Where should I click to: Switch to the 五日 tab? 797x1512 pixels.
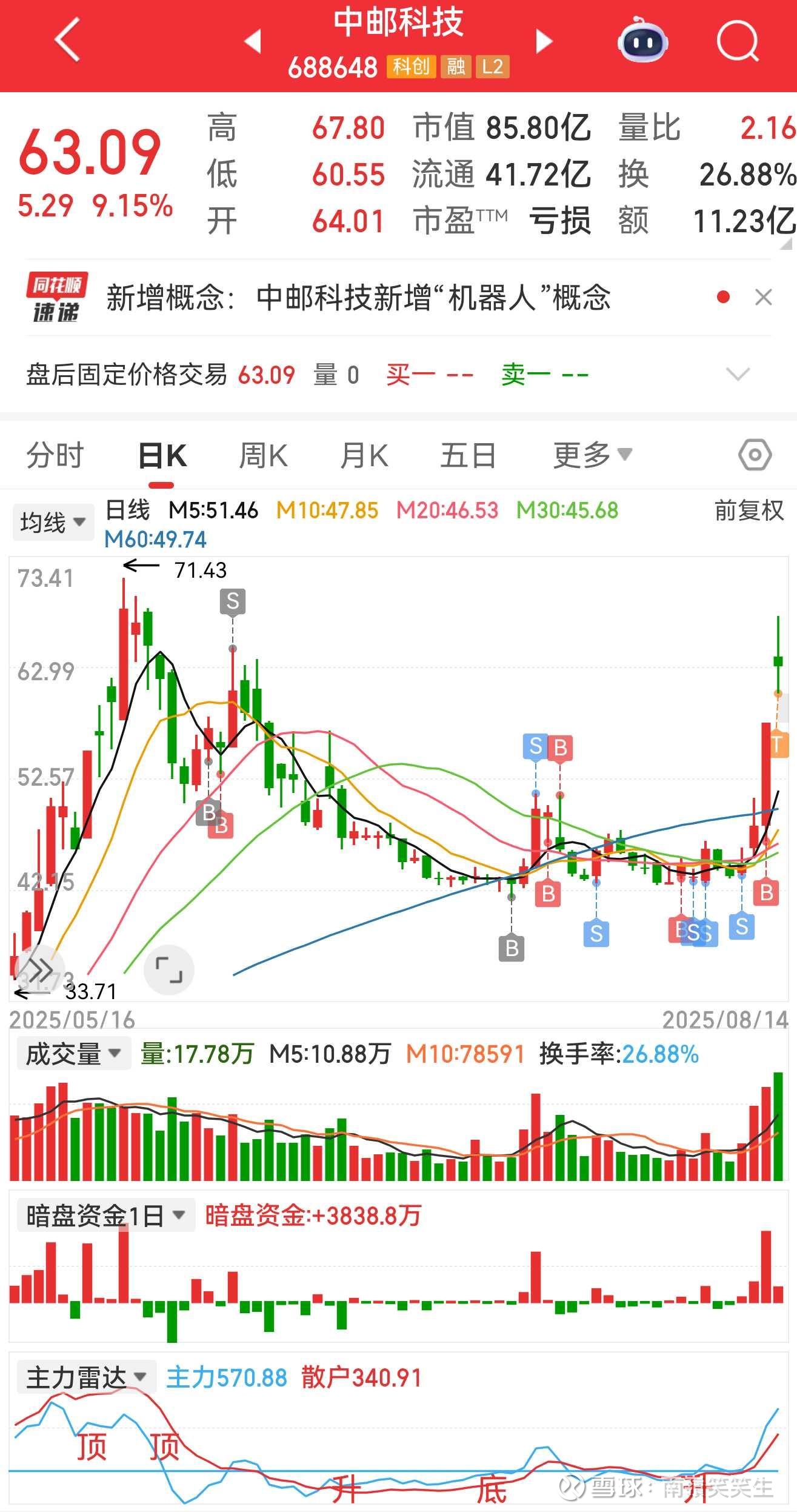click(x=468, y=455)
